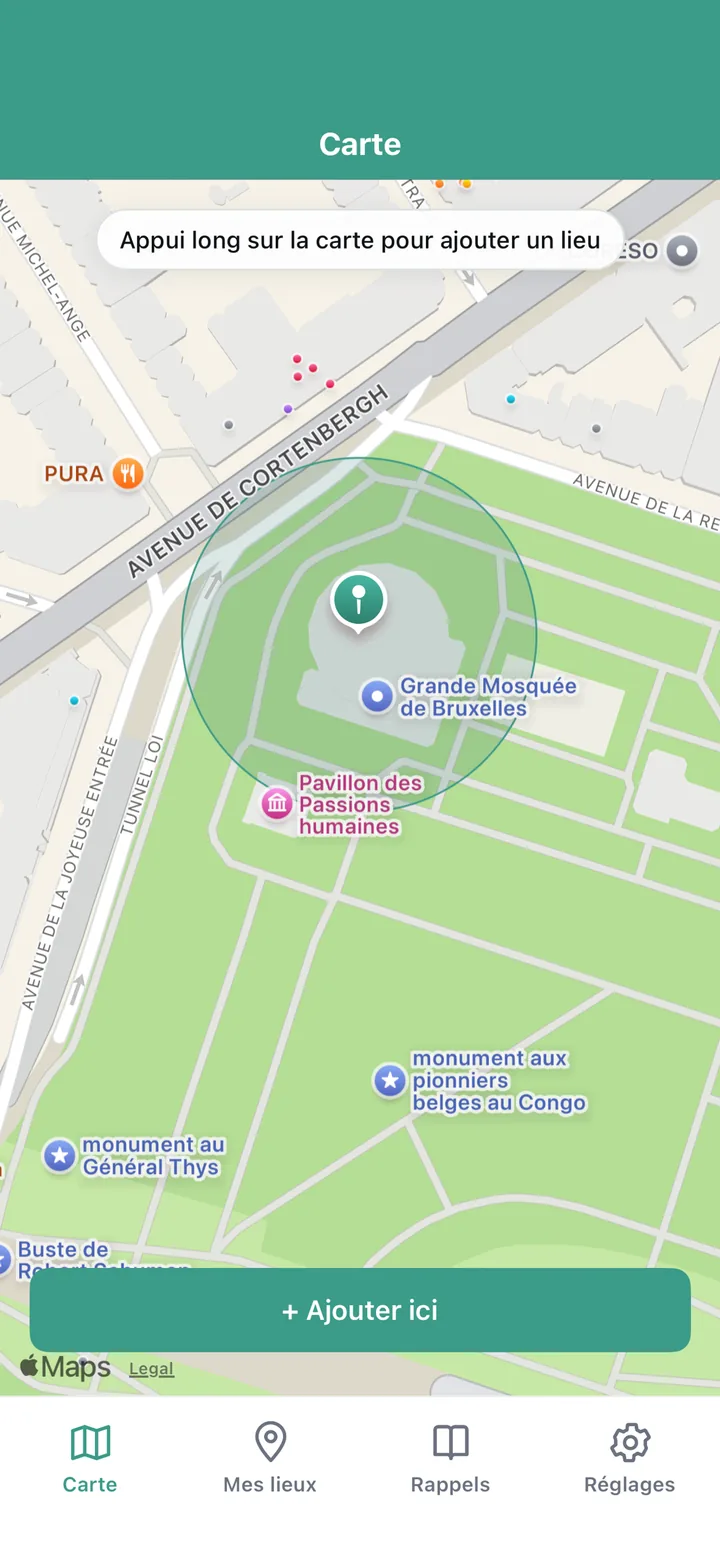Tap the Carte title in the header
720x1561 pixels.
point(359,144)
